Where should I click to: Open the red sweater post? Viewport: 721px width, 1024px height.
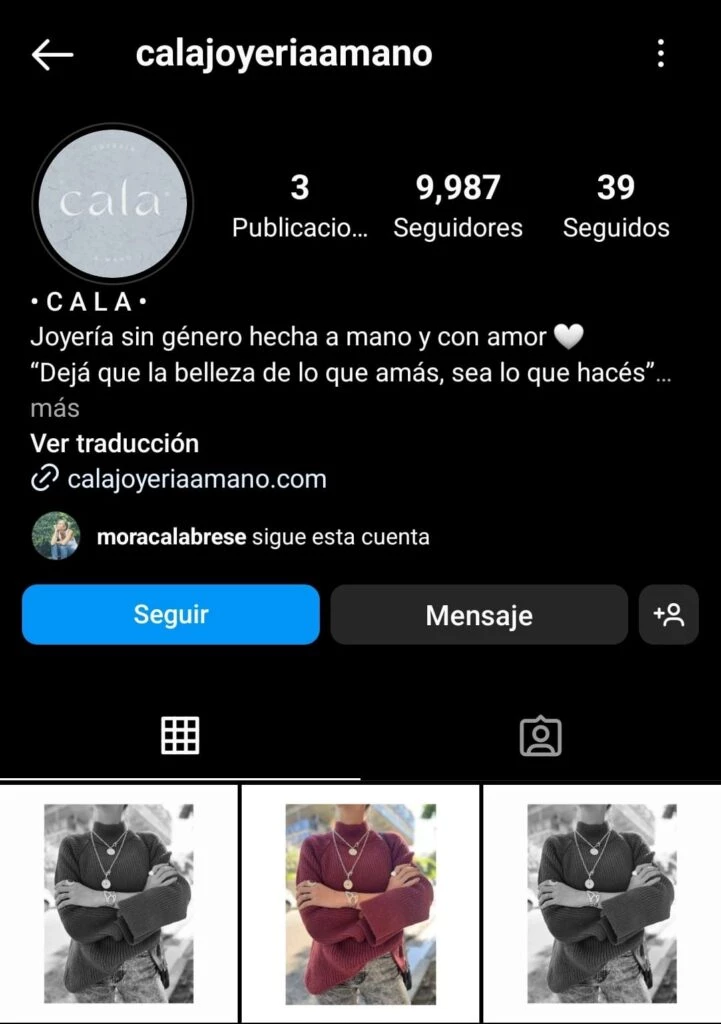click(360, 904)
